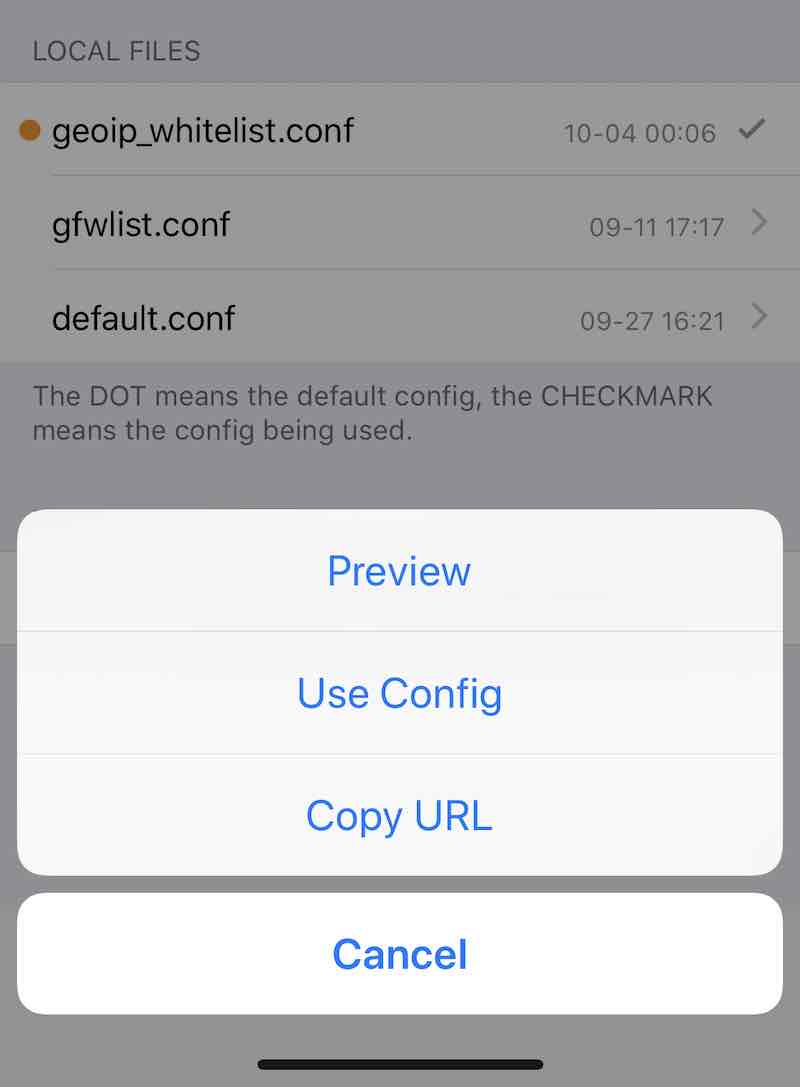Cancel the action sheet
Viewport: 800px width, 1087px height.
coord(399,954)
